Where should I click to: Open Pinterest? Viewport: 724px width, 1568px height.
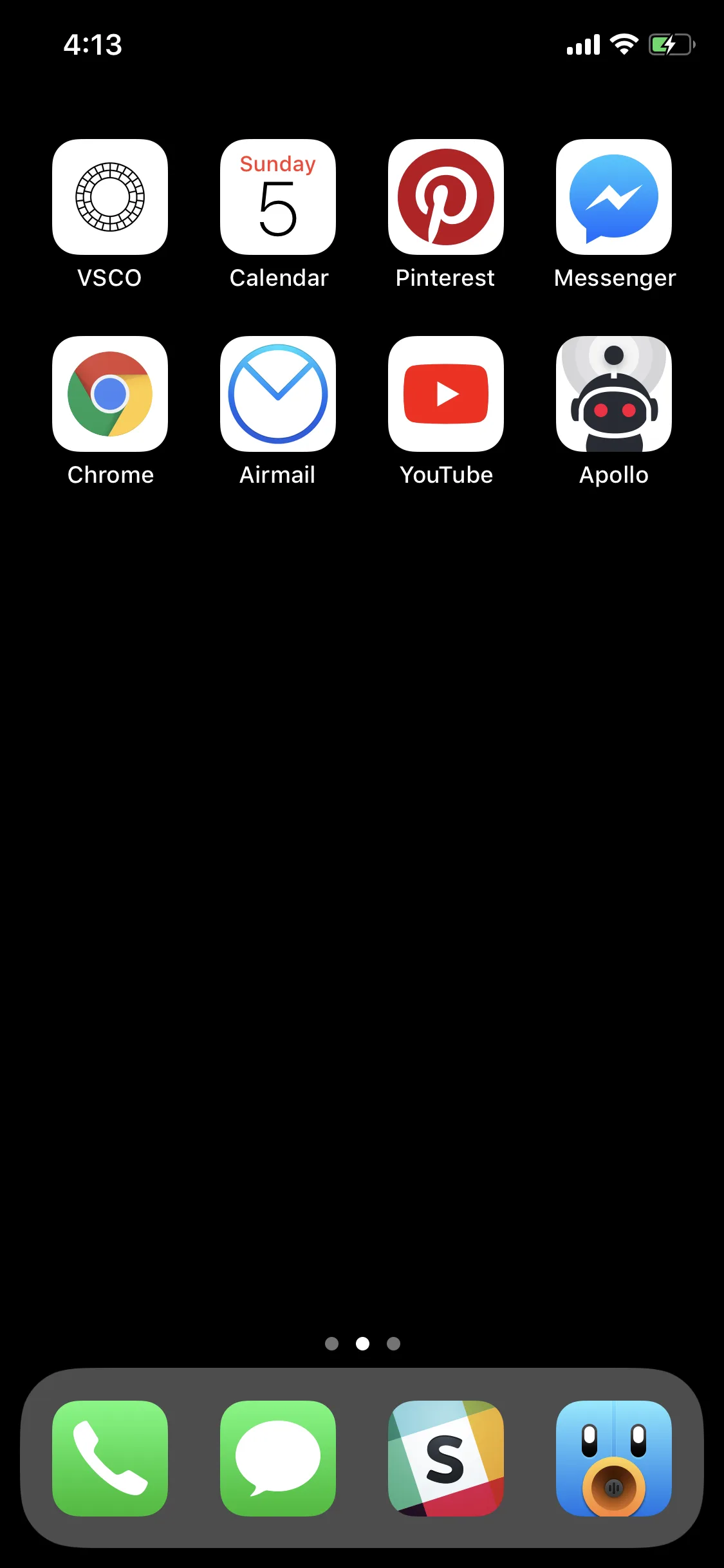446,197
